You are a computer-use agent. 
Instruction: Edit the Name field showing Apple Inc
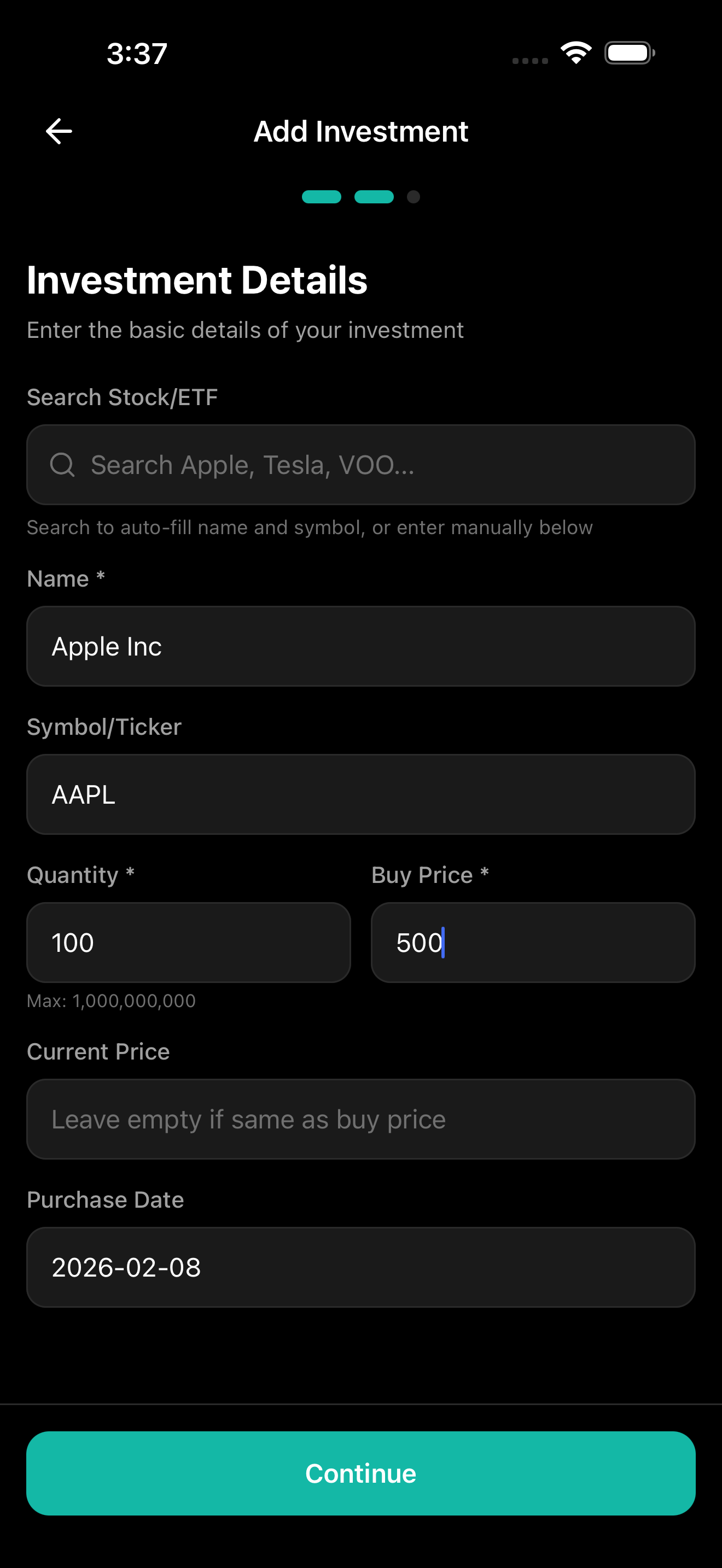(360, 646)
